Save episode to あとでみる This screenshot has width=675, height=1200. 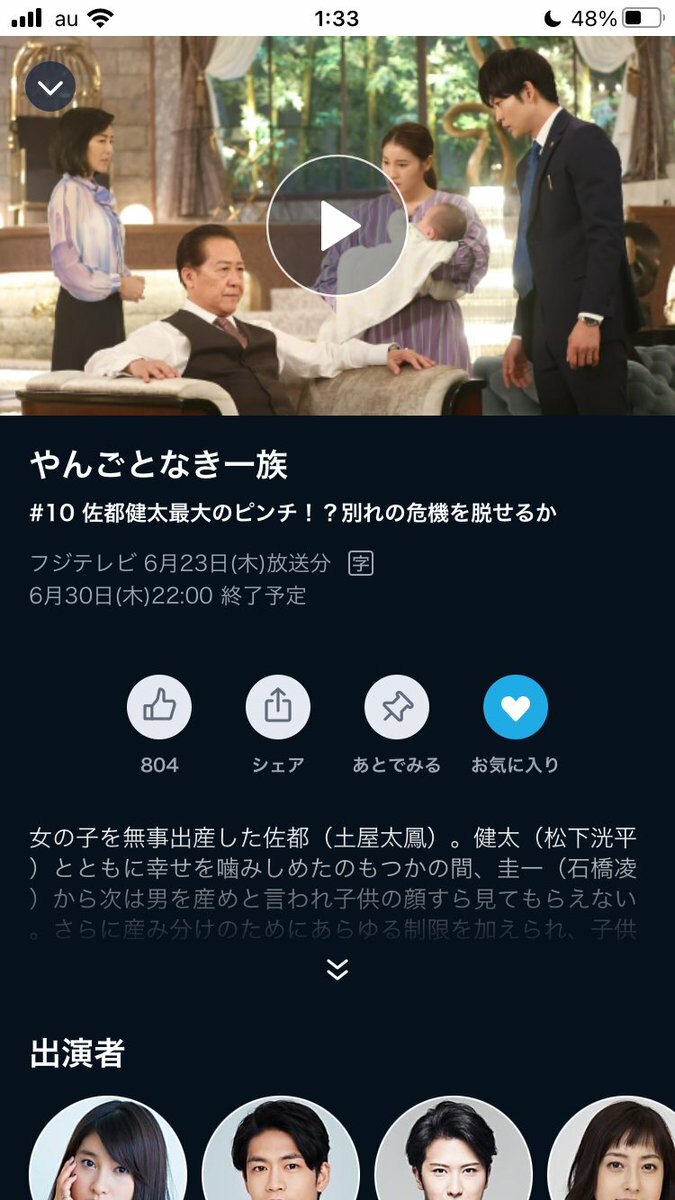point(397,707)
